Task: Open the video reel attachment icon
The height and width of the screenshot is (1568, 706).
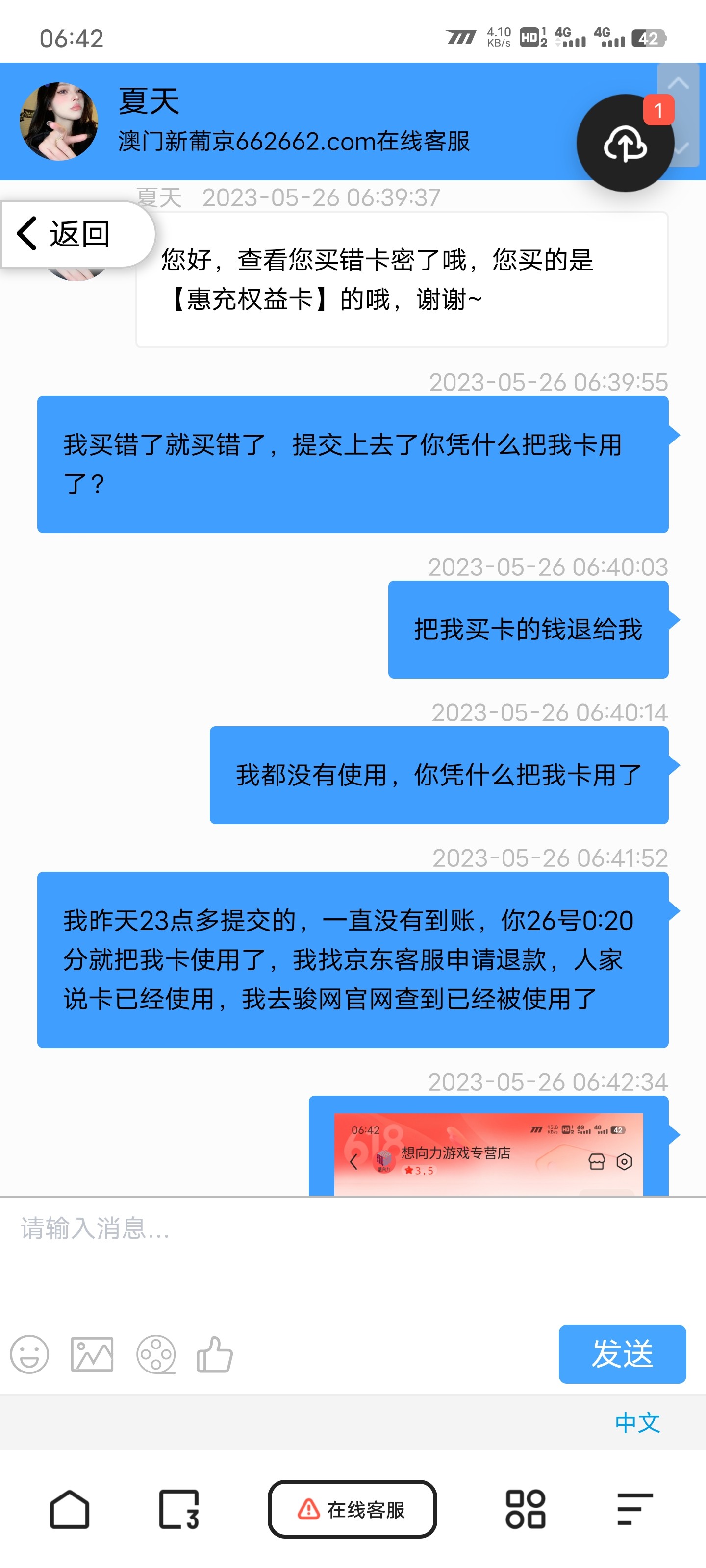Action: (156, 1354)
